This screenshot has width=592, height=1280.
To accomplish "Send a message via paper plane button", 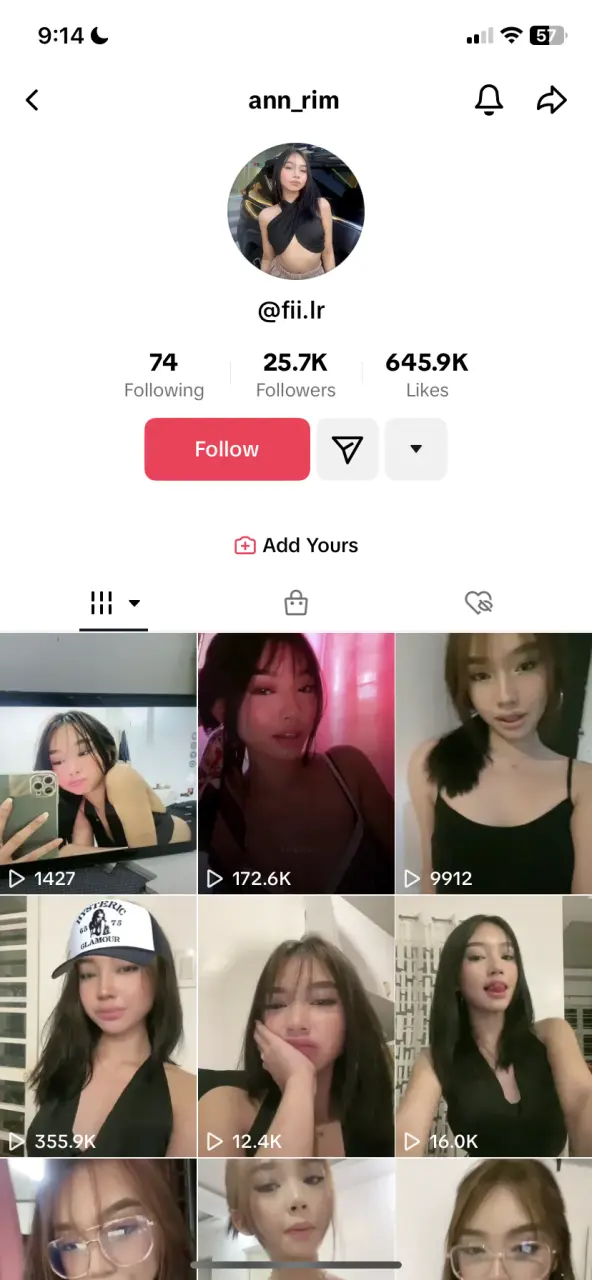I will 347,449.
